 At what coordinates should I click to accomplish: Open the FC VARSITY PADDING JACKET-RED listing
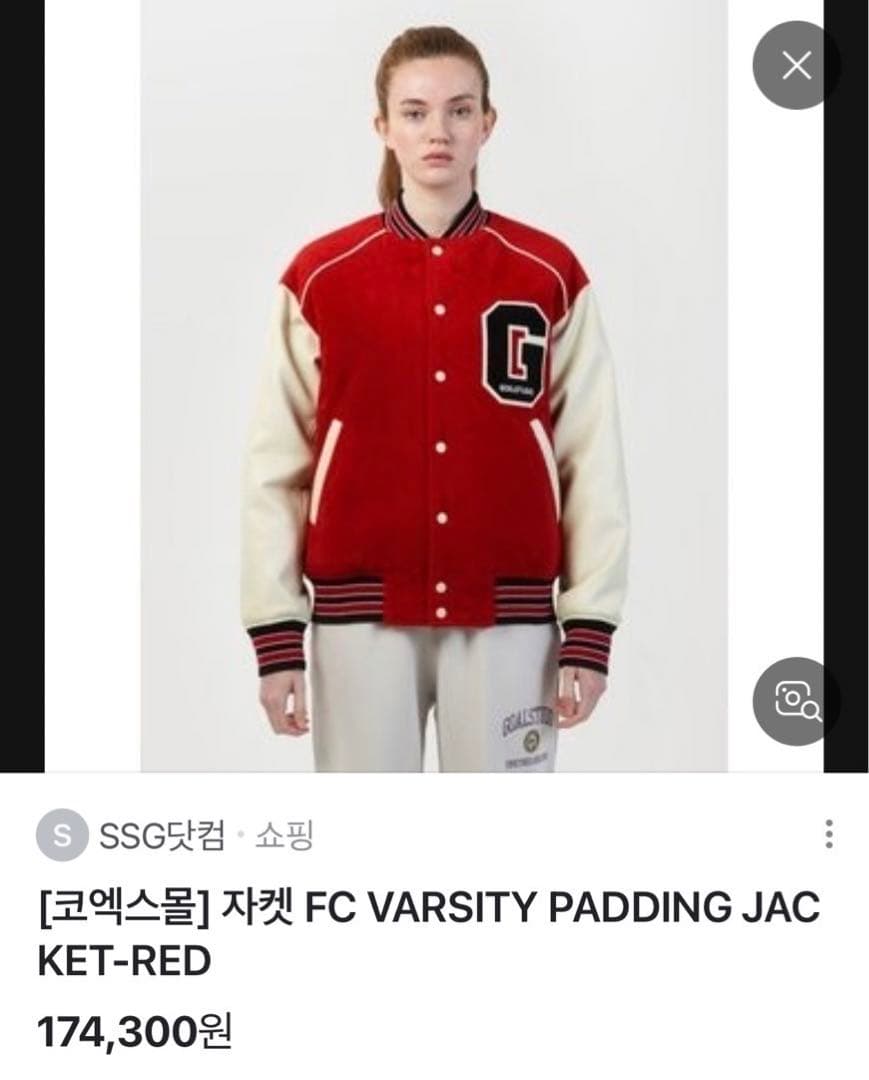point(427,934)
